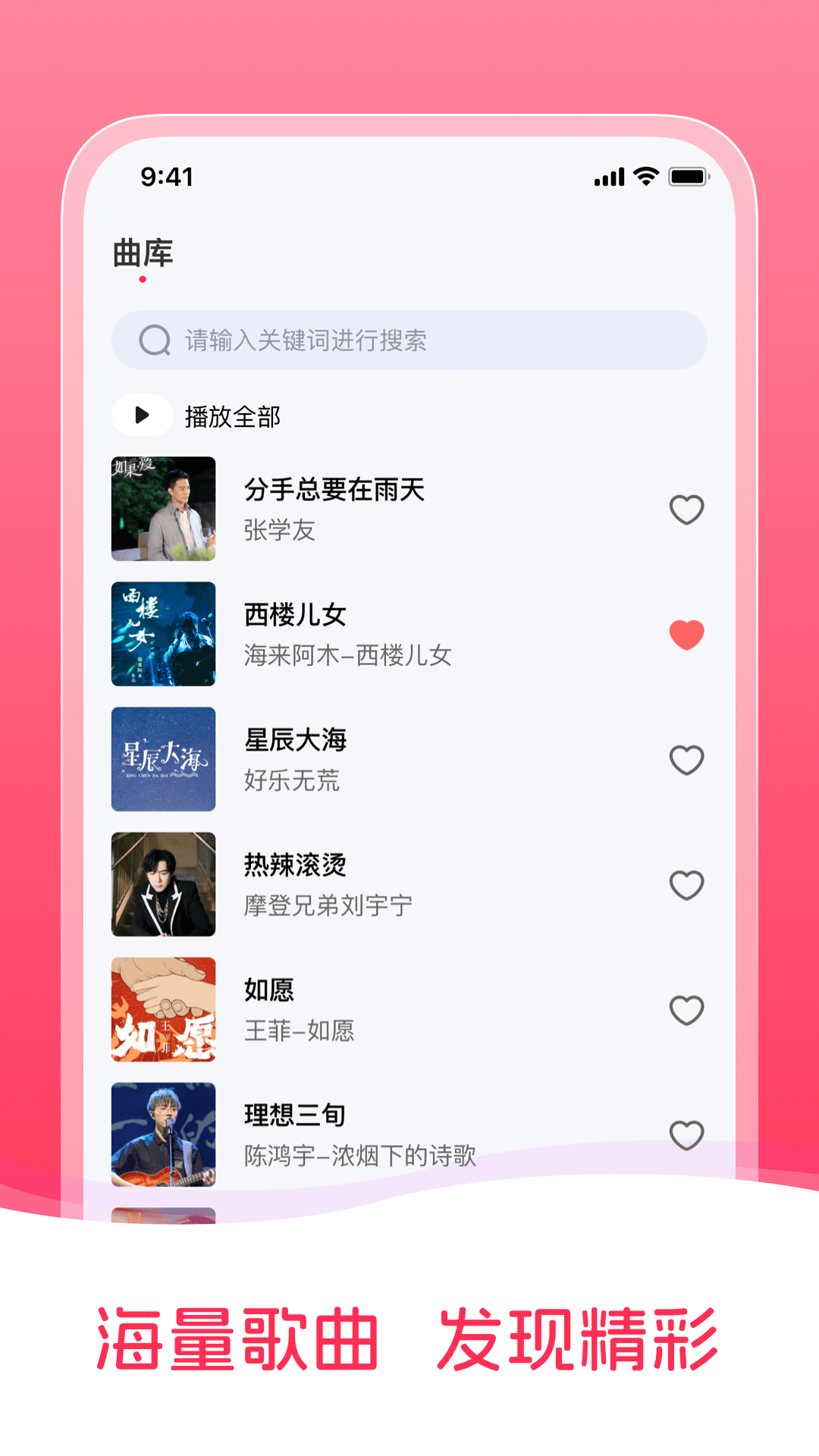This screenshot has height=1456, width=819.
Task: Click the heart icon beside 理想三旬
Action: point(686,1134)
